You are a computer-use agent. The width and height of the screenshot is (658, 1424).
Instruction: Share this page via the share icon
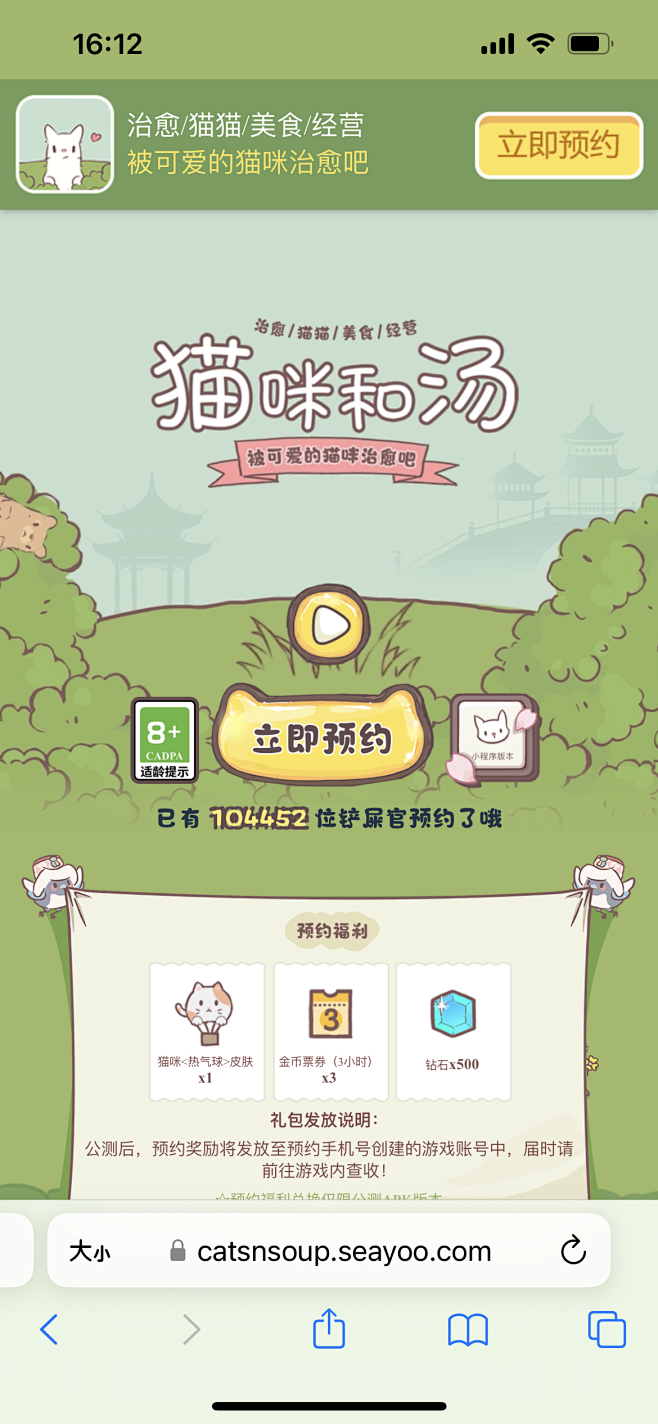(x=329, y=1327)
